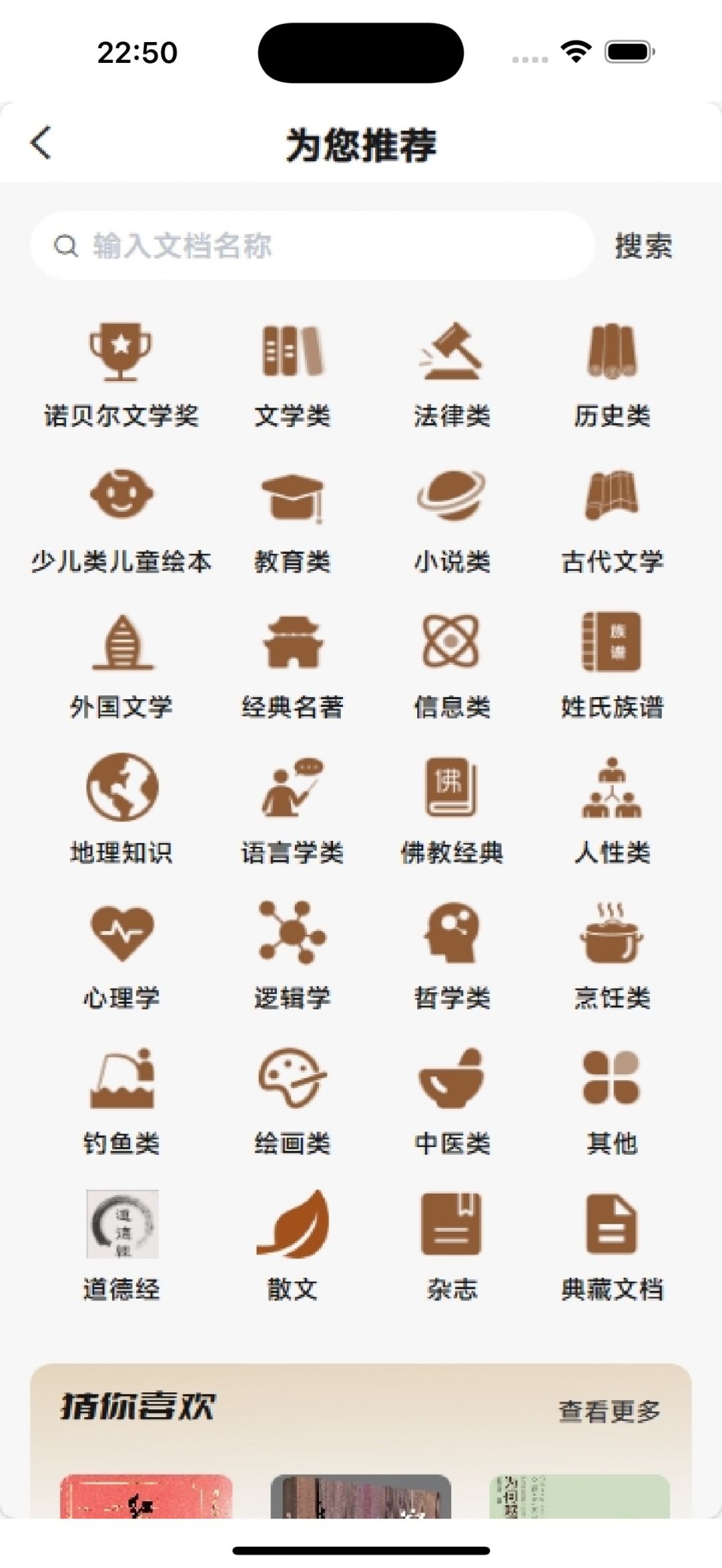Open the 诺贝尔文学奖 category

tap(121, 374)
